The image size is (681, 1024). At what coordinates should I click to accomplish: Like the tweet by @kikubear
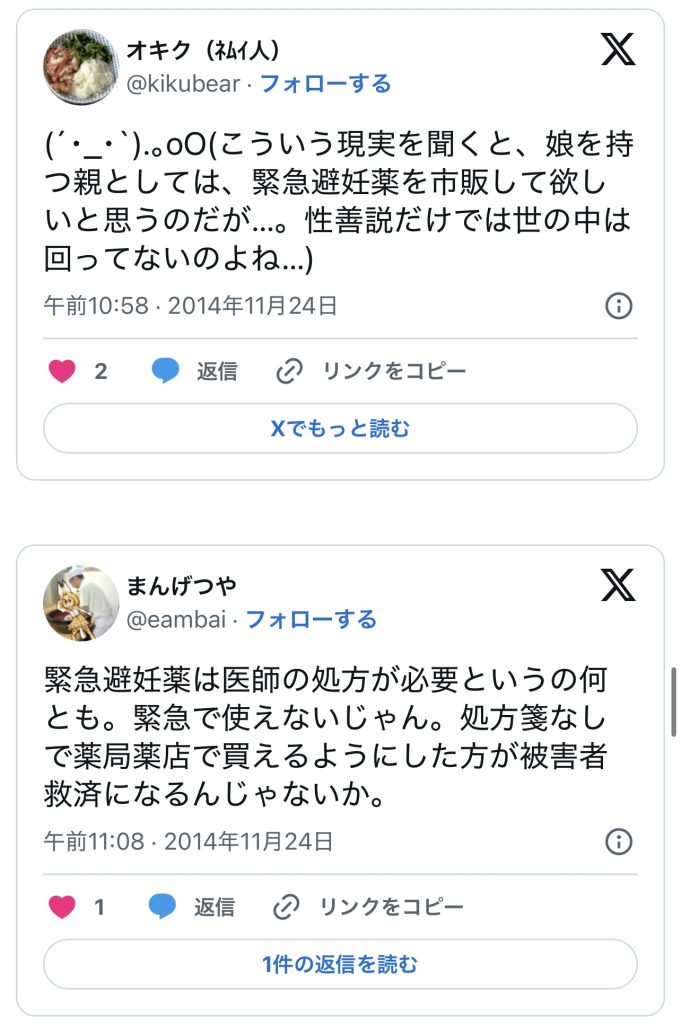[x=63, y=372]
